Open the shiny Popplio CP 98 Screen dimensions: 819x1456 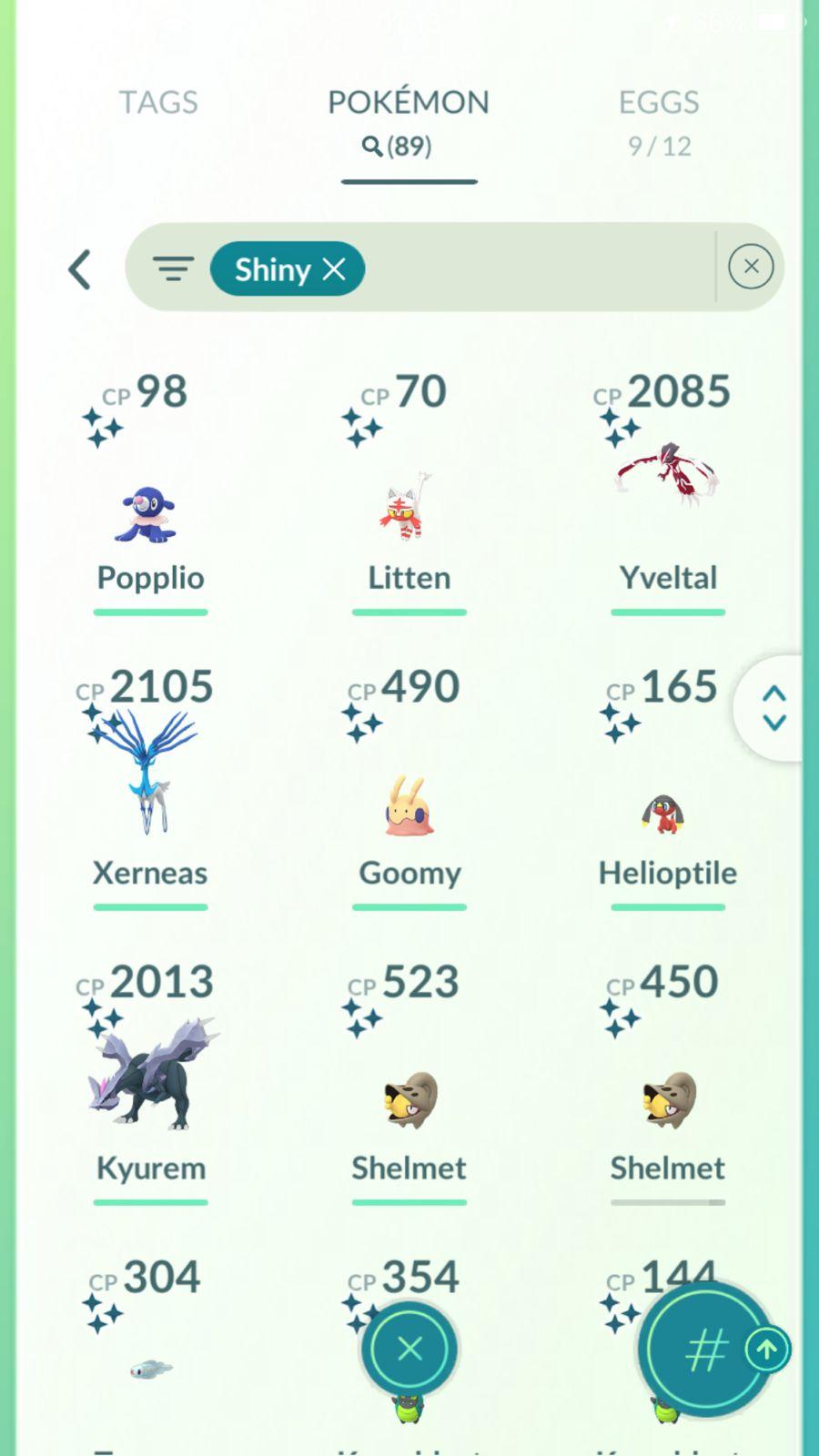[x=150, y=514]
